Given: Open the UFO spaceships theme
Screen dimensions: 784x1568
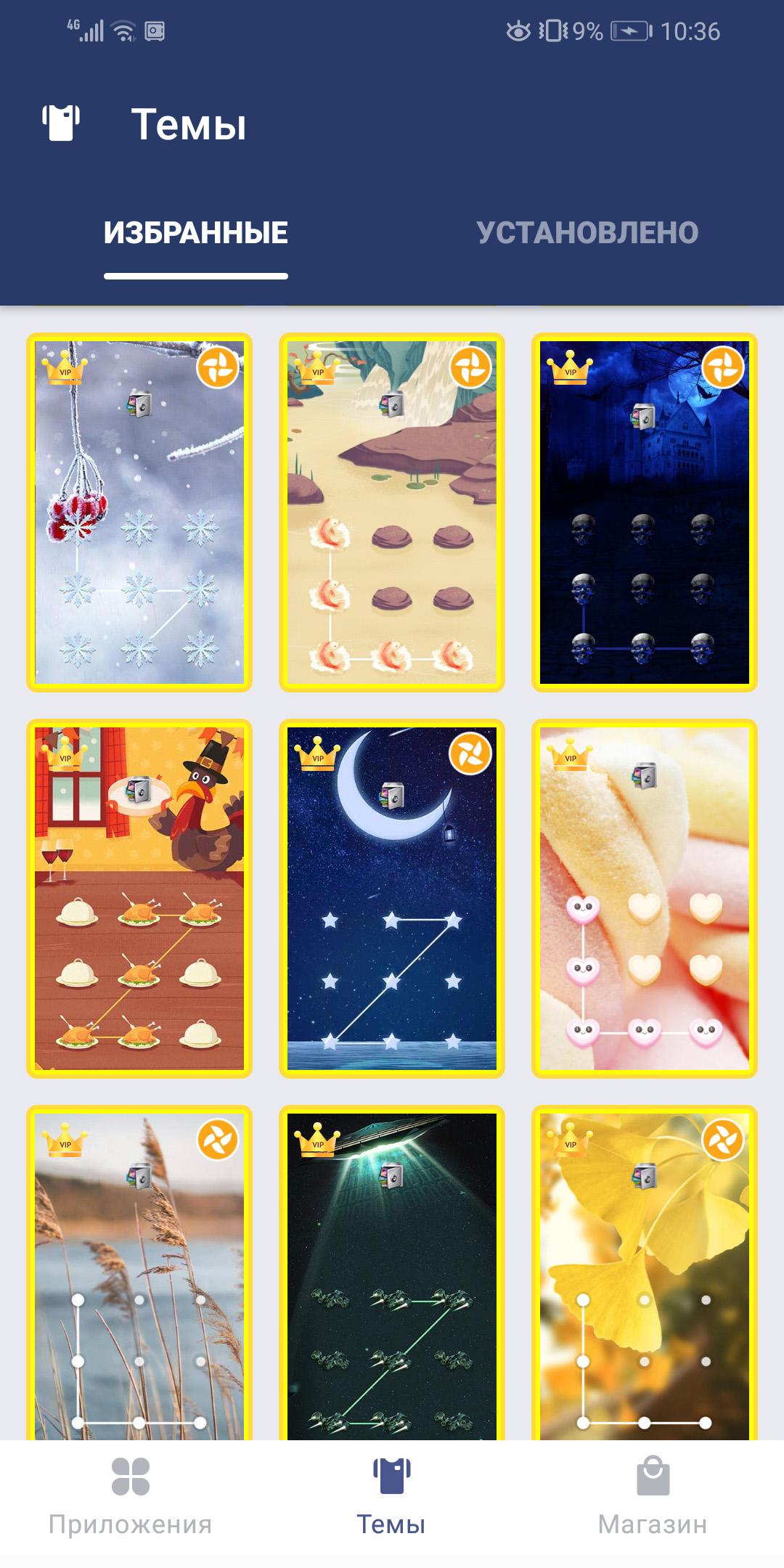Looking at the screenshot, I should [x=392, y=1273].
